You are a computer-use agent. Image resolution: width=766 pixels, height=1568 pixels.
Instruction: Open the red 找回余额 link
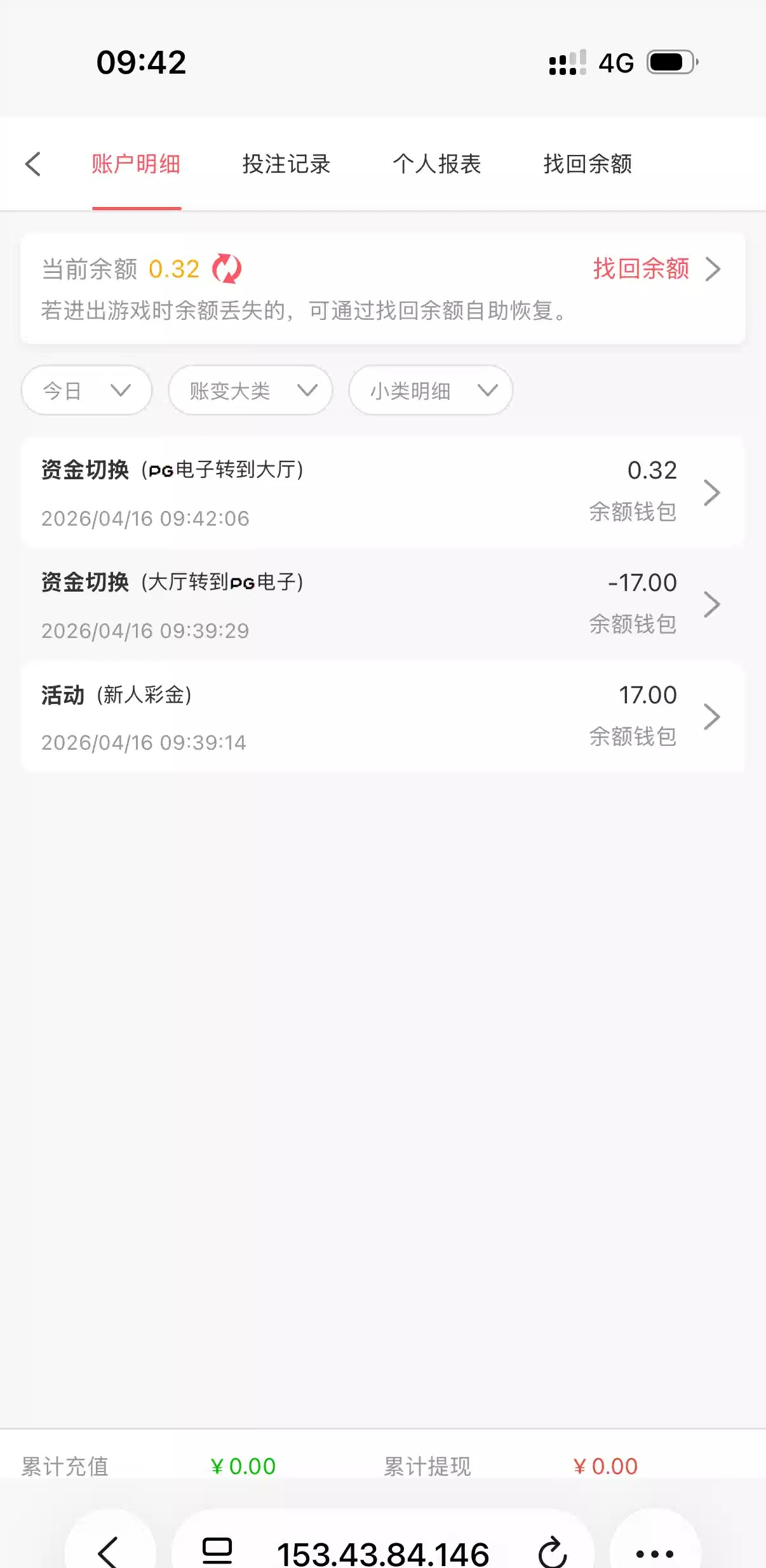point(655,269)
